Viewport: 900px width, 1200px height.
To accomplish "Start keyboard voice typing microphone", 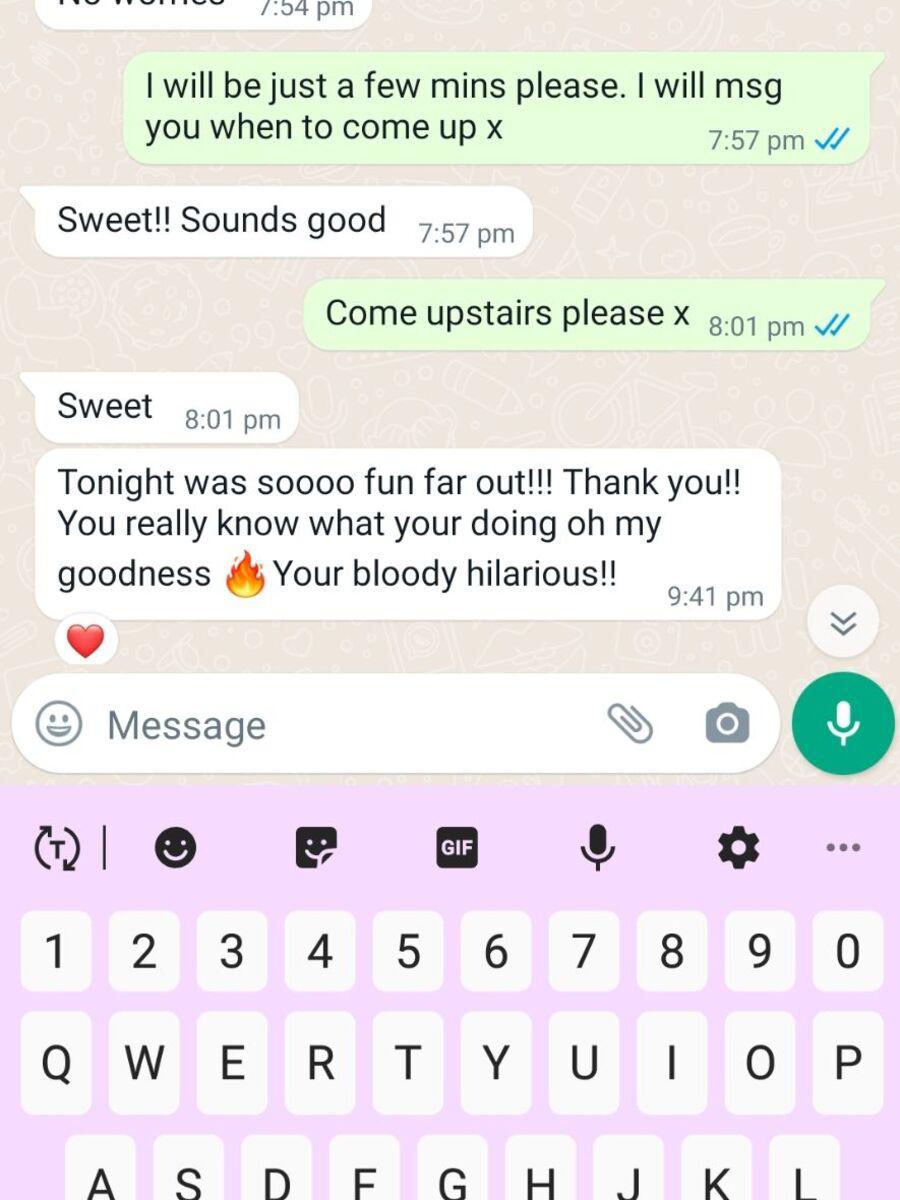I will (x=597, y=848).
